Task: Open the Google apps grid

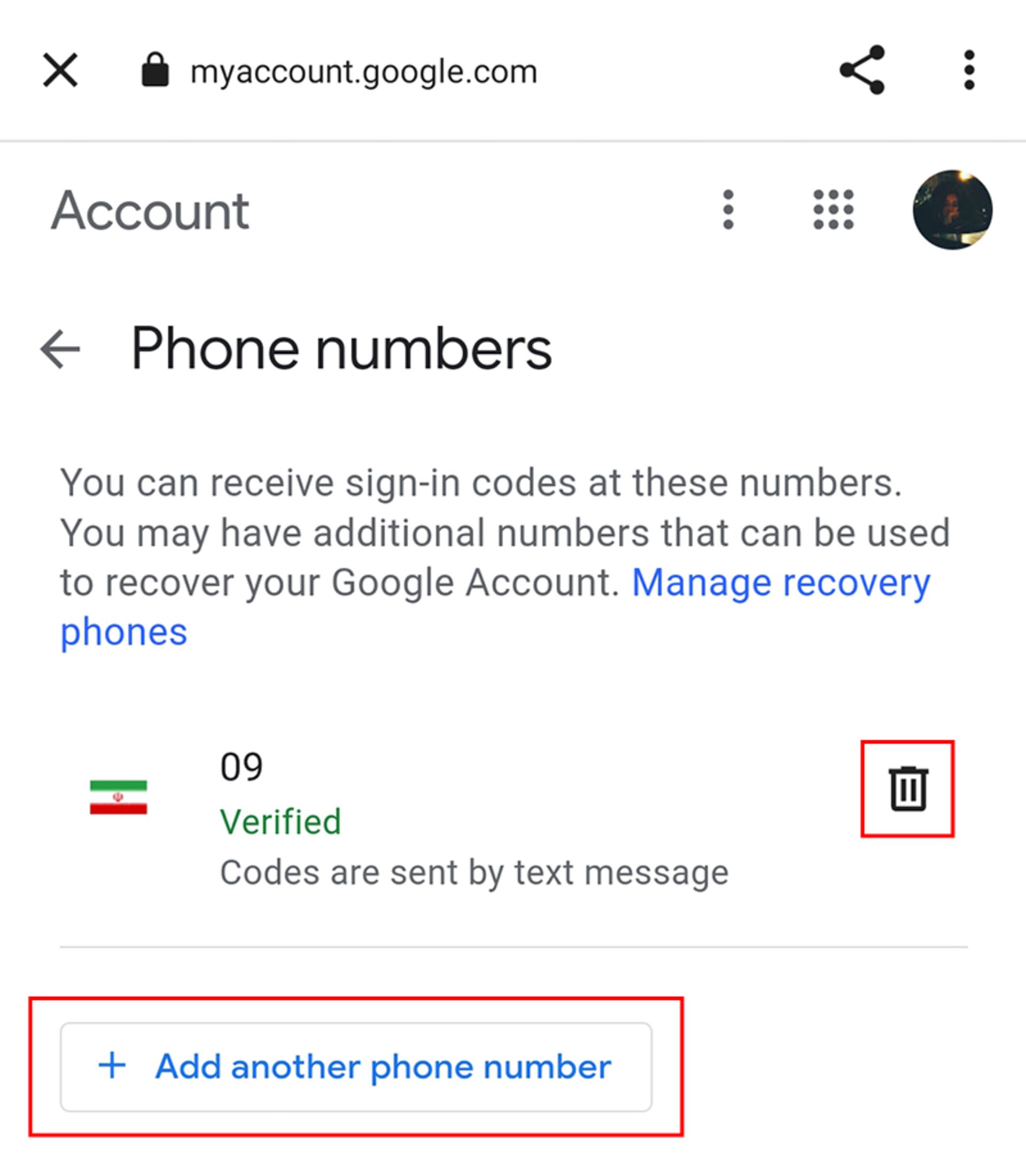Action: [833, 209]
